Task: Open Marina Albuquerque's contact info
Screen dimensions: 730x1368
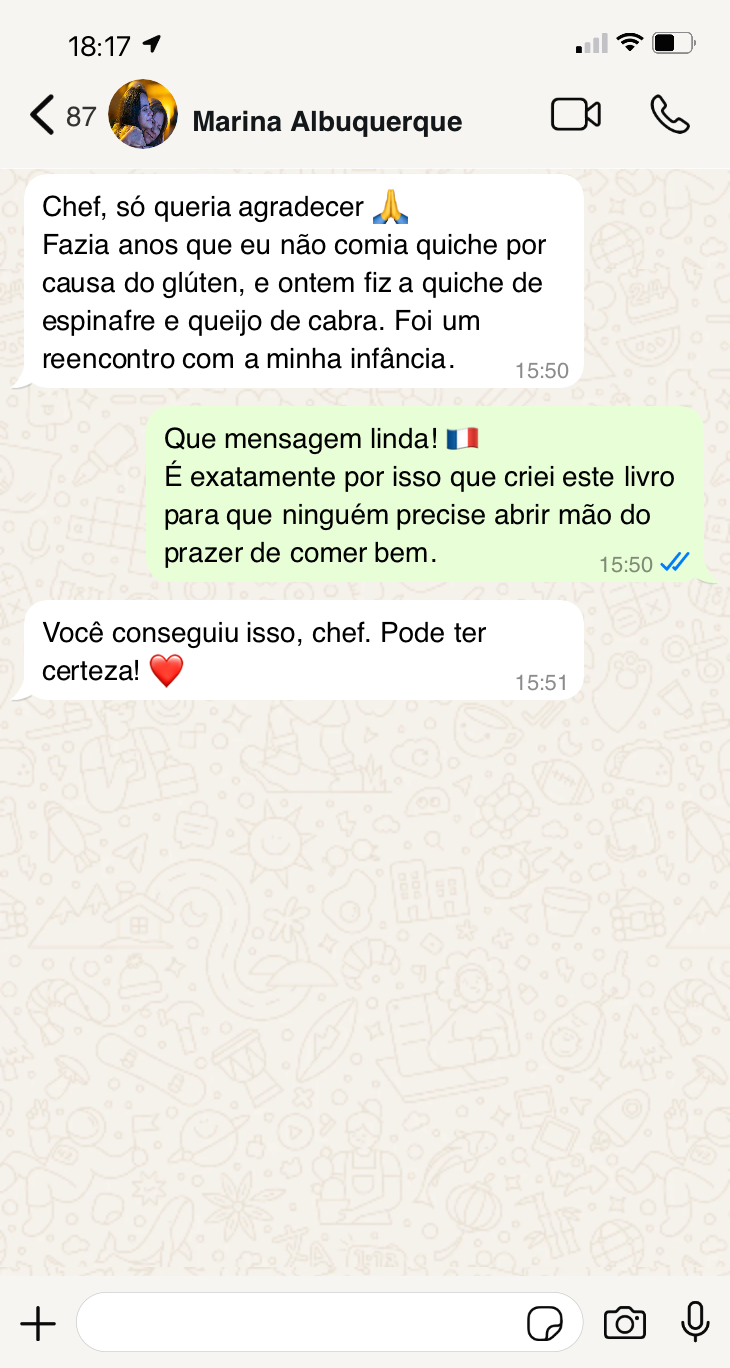Action: [x=327, y=122]
